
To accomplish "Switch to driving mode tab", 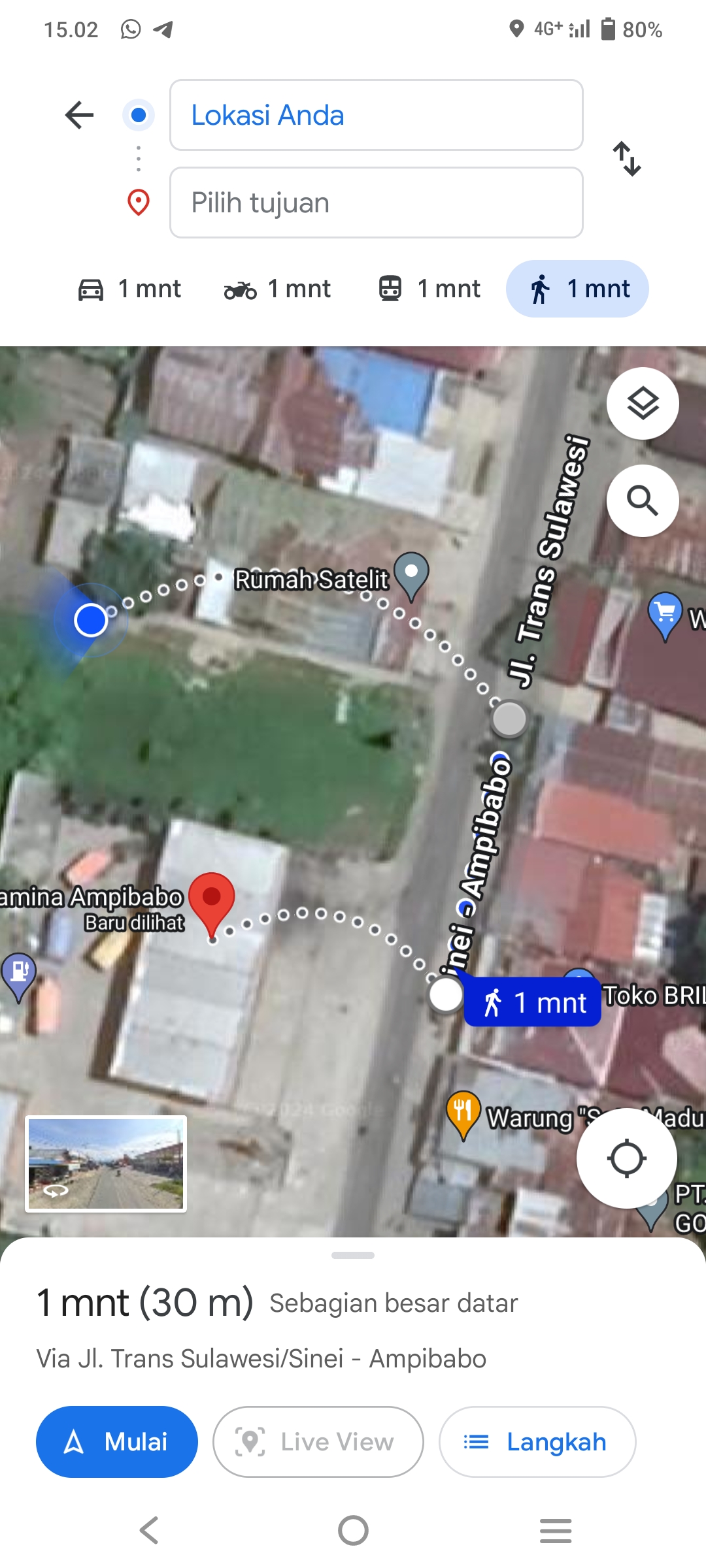I will click(x=129, y=289).
